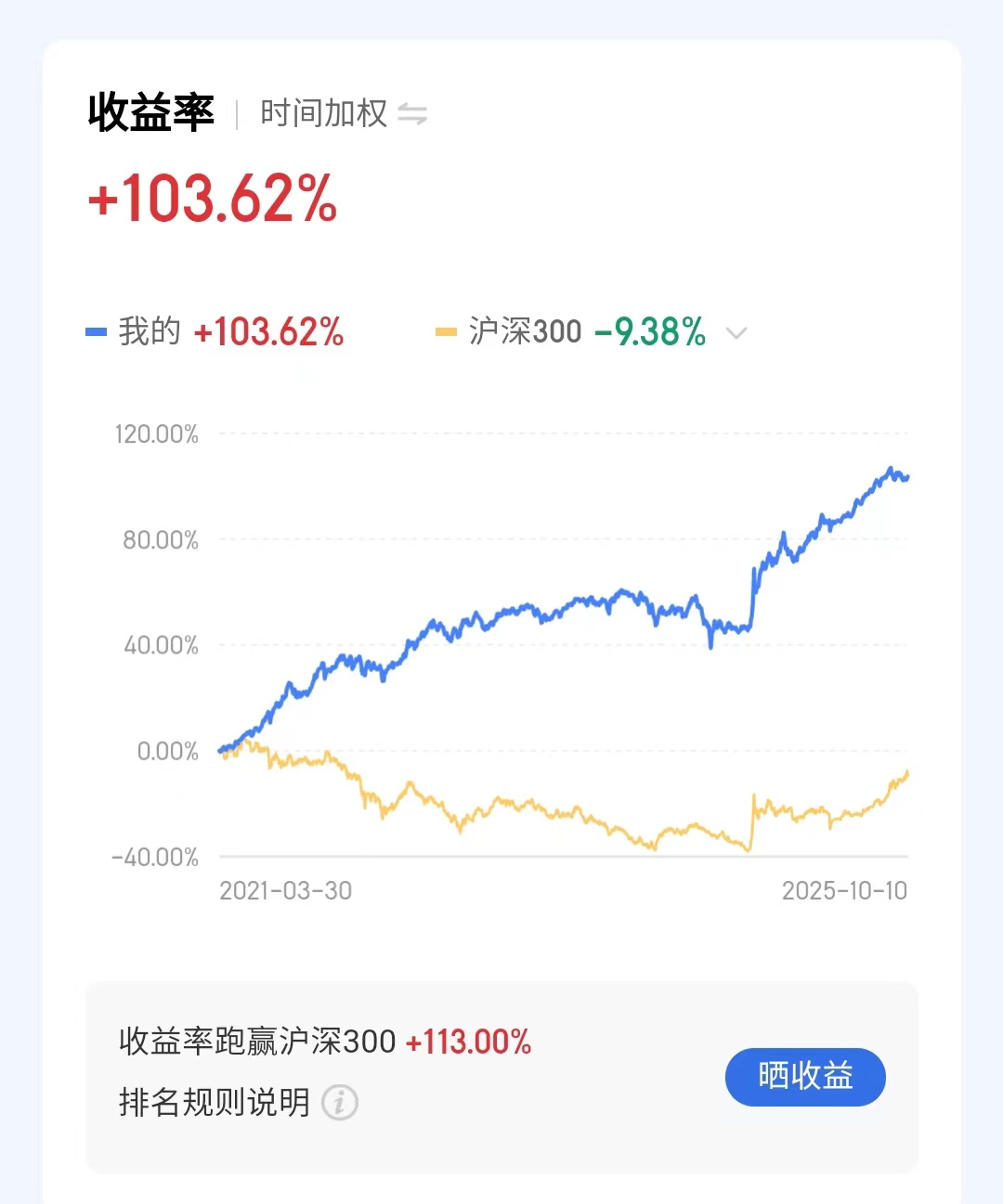Expand the 沪深300 benchmark dropdown

pos(736,332)
